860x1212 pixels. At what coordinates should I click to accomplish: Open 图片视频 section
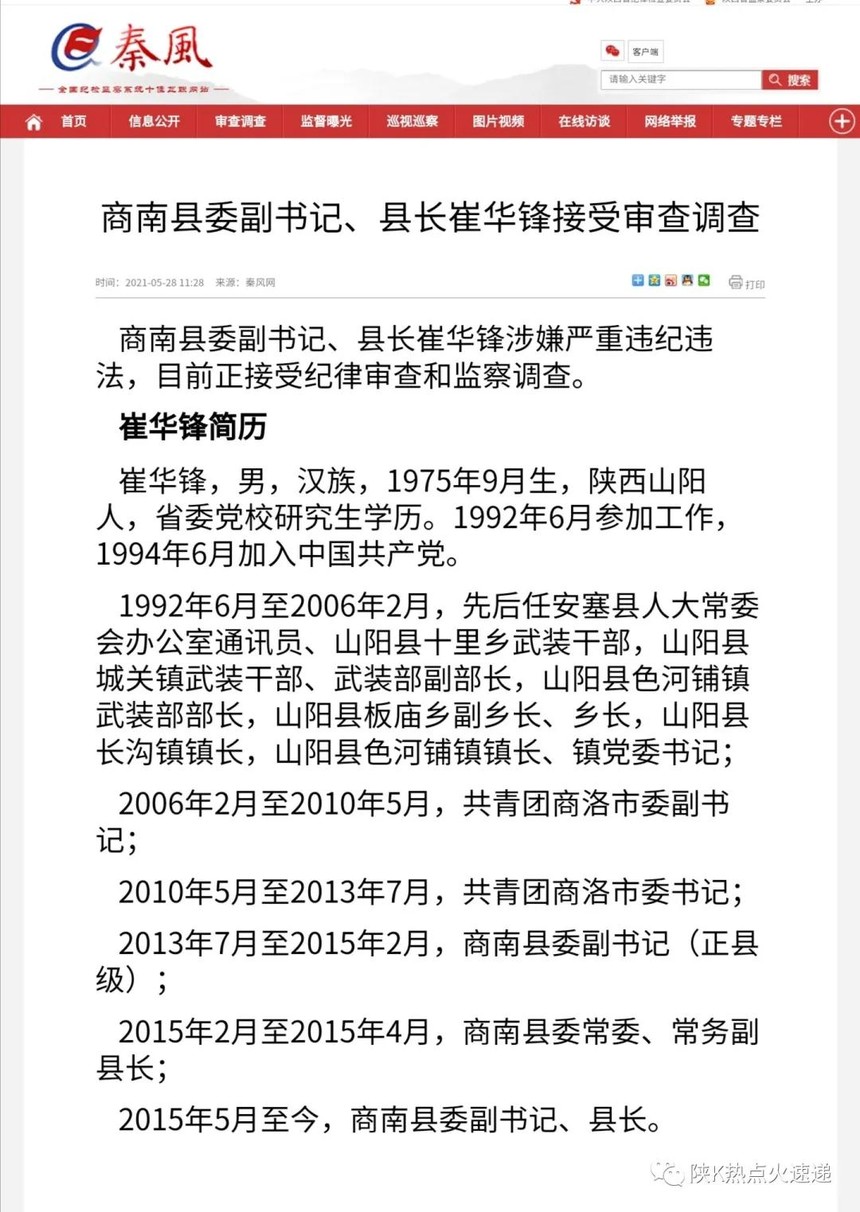498,121
